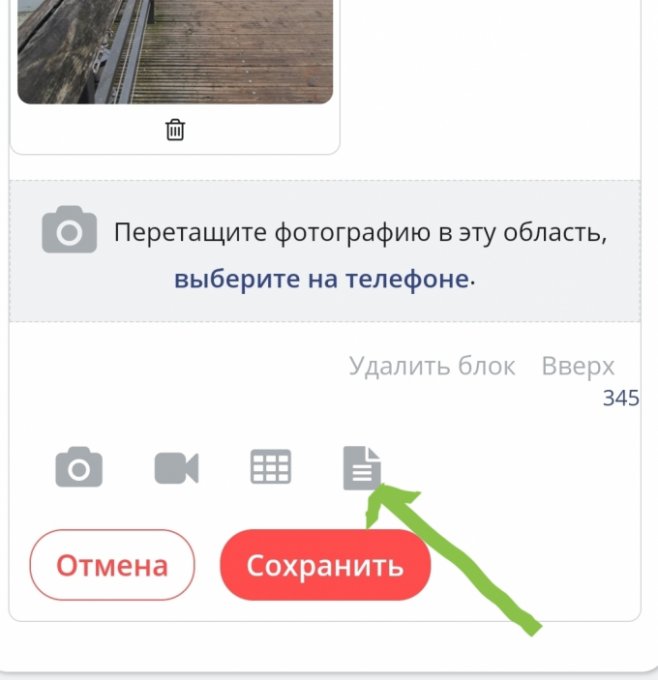658x680 pixels.
Task: Insert a table block via grid icon
Action: (x=270, y=467)
